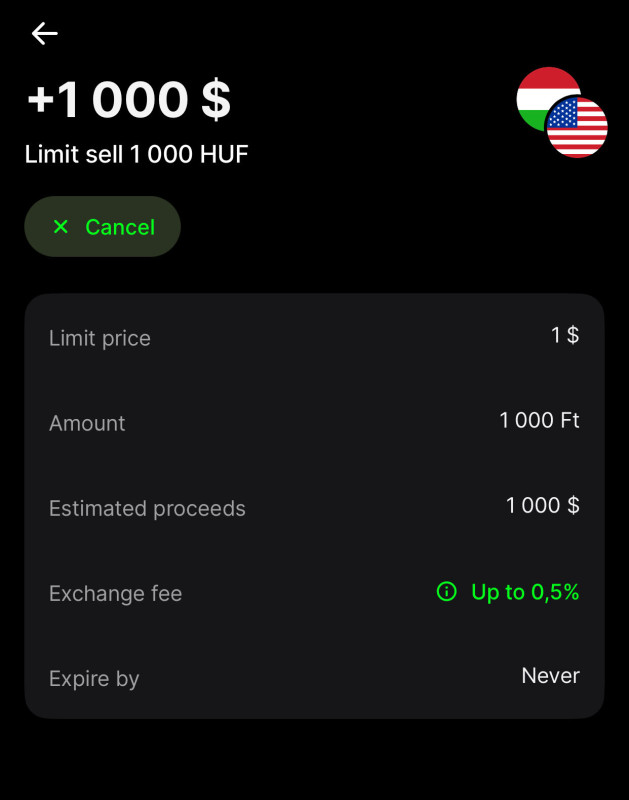View exchange fee info details
Screen dimensions: 629x800
tap(447, 592)
